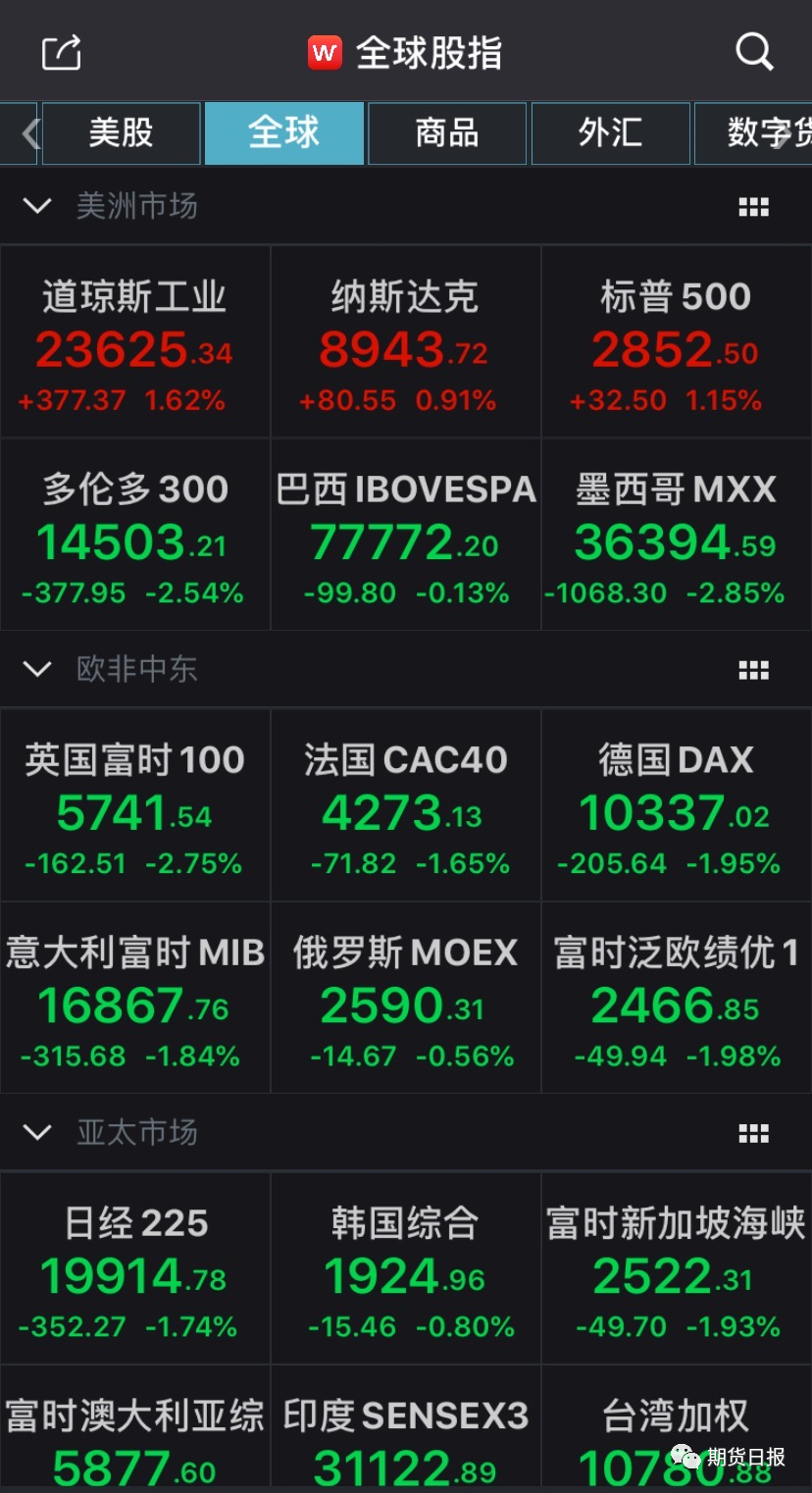View 英国富时 100 index details
812x1493 pixels.
(x=135, y=806)
